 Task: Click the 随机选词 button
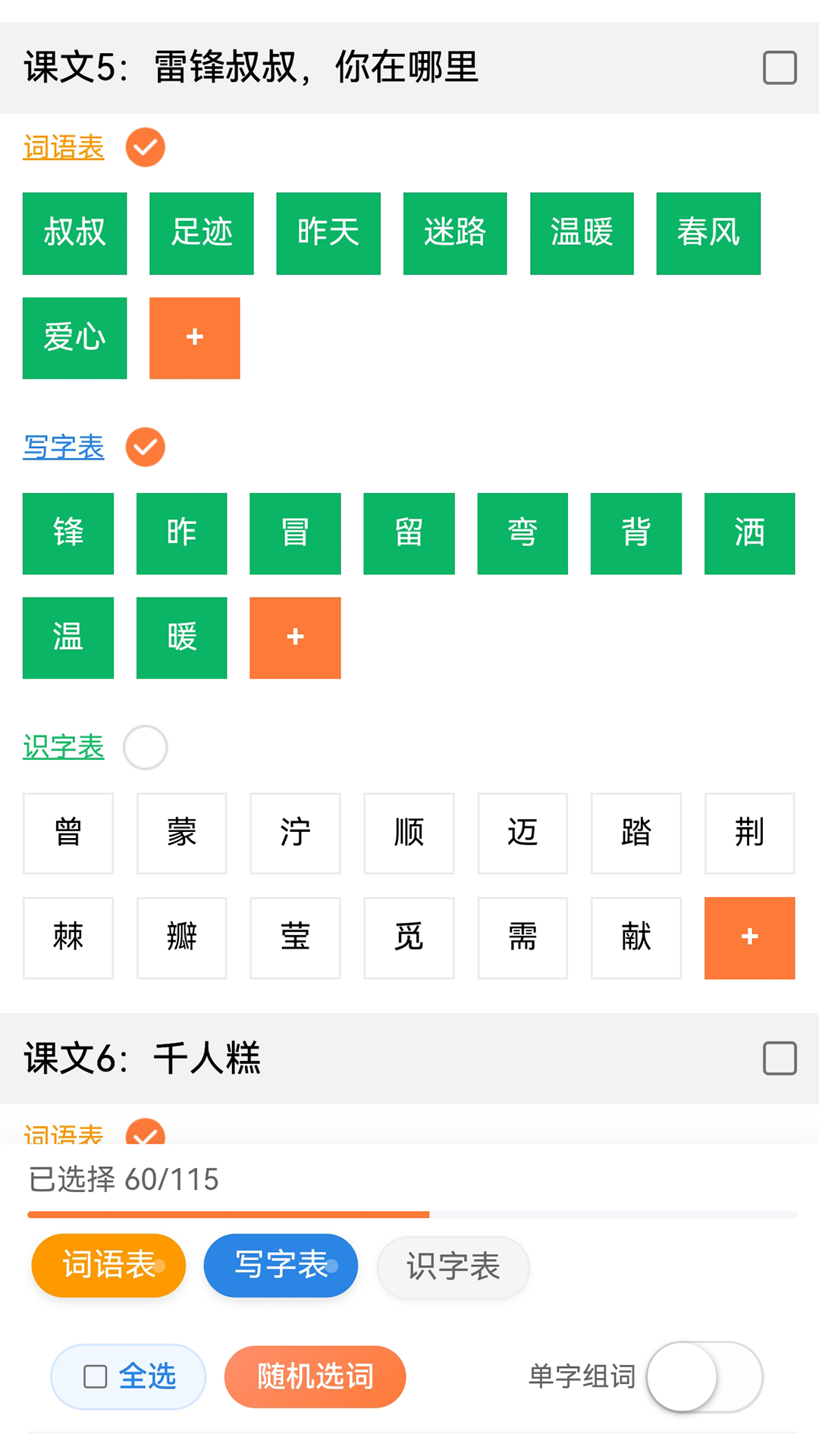(315, 1376)
